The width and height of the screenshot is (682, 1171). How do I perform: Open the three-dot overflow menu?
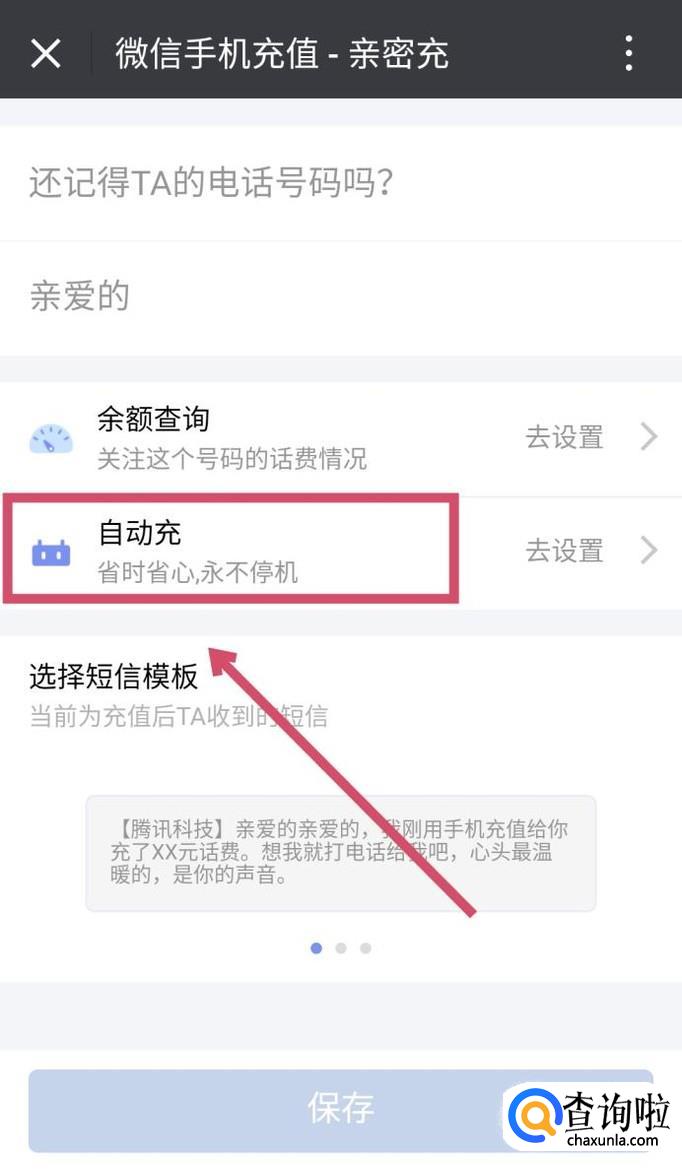coord(628,52)
